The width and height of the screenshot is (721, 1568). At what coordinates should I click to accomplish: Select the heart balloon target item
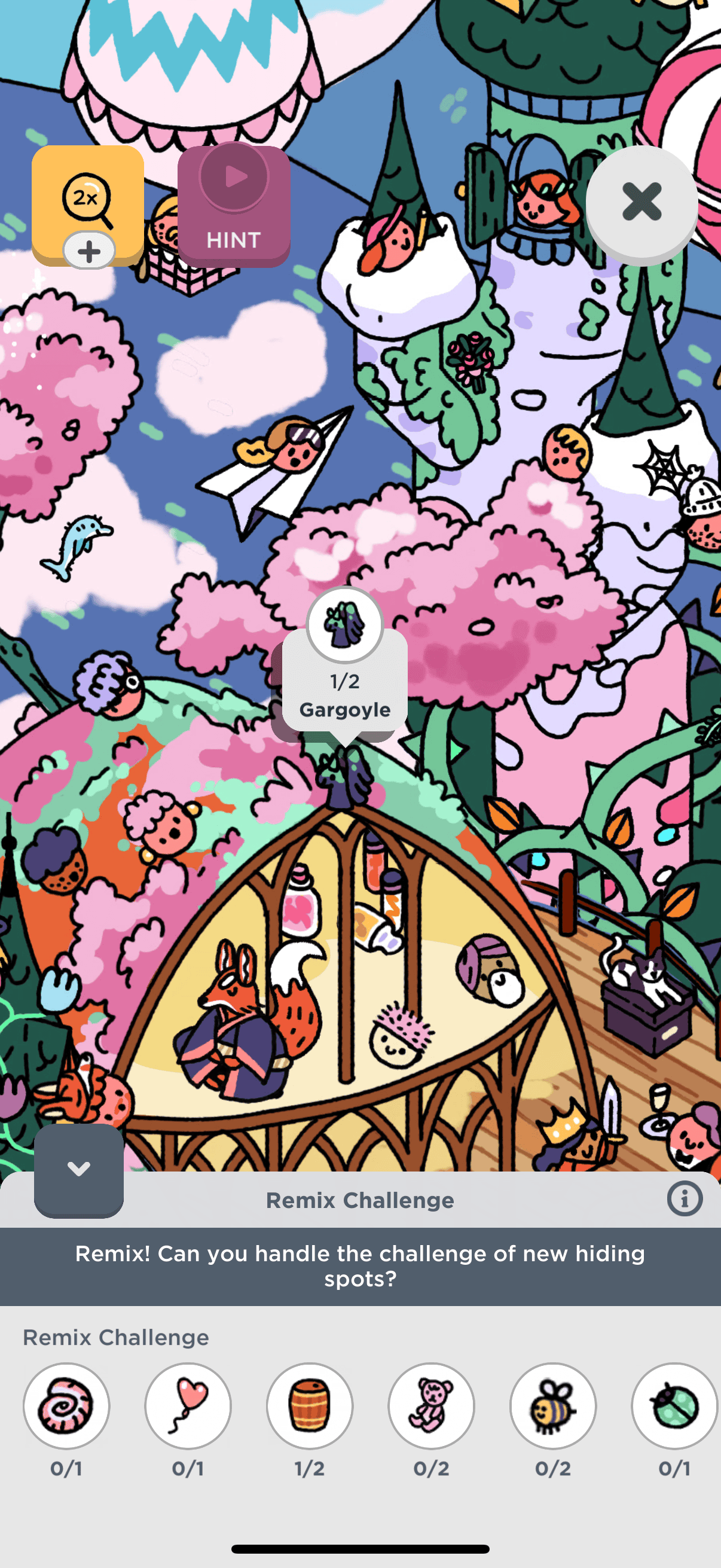pos(188,1406)
